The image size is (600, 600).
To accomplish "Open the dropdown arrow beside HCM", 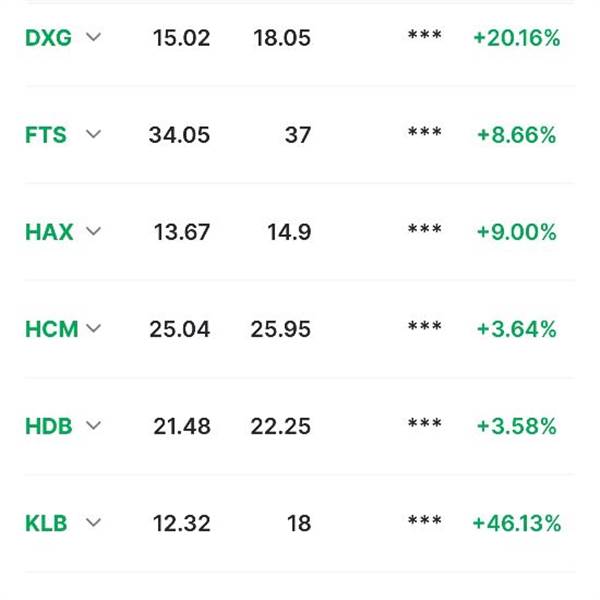I will (x=94, y=329).
